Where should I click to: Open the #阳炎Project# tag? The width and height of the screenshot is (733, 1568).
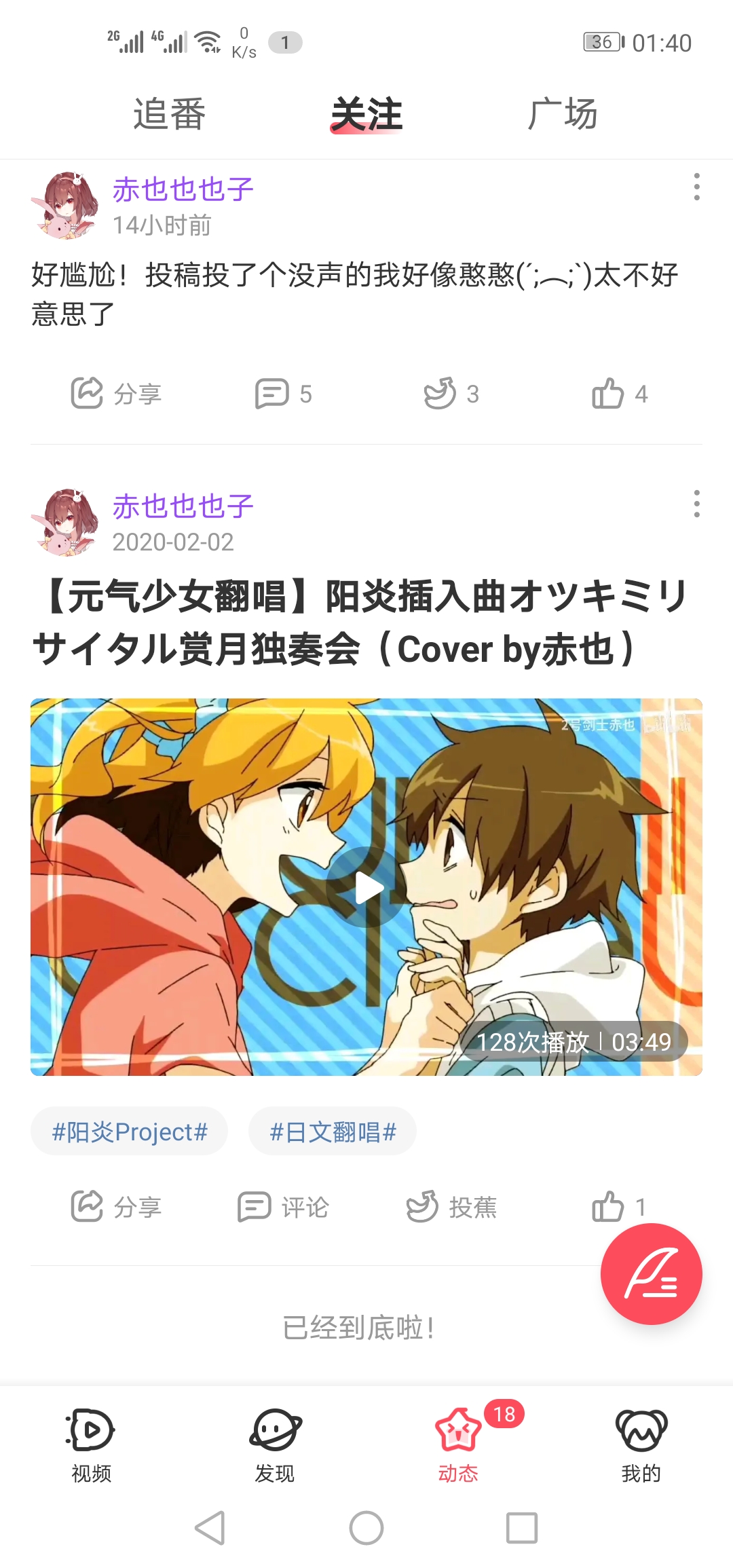coord(129,1132)
